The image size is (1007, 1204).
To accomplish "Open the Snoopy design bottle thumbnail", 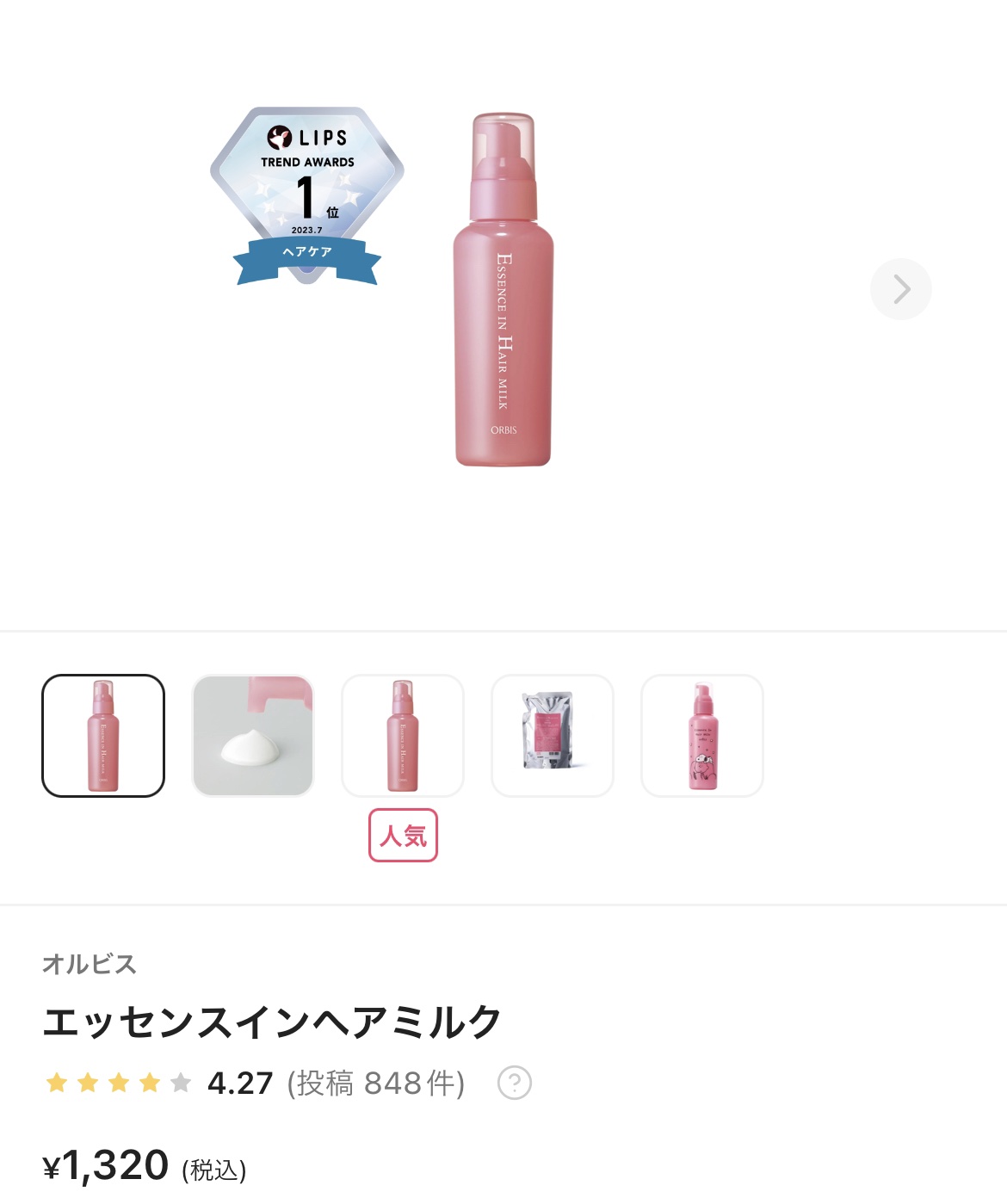I will tap(701, 735).
